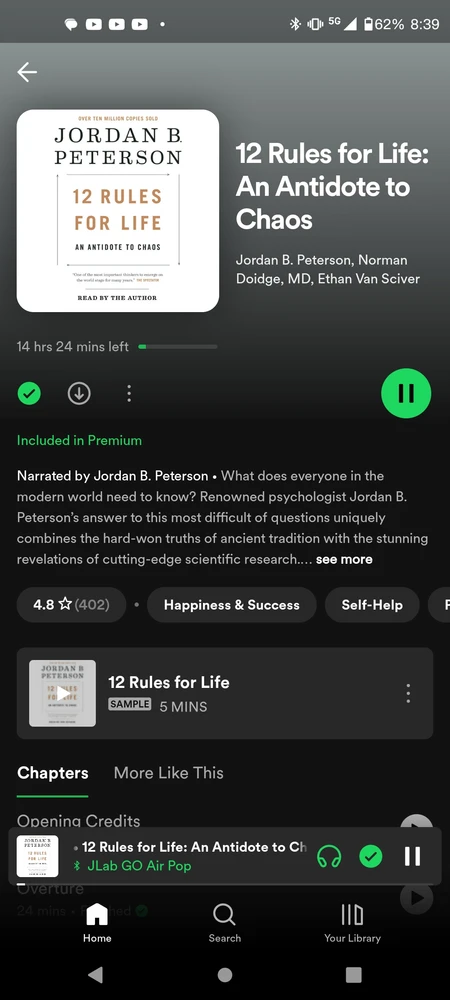The image size is (450, 1000).
Task: Download the audiobook
Action: click(x=79, y=394)
